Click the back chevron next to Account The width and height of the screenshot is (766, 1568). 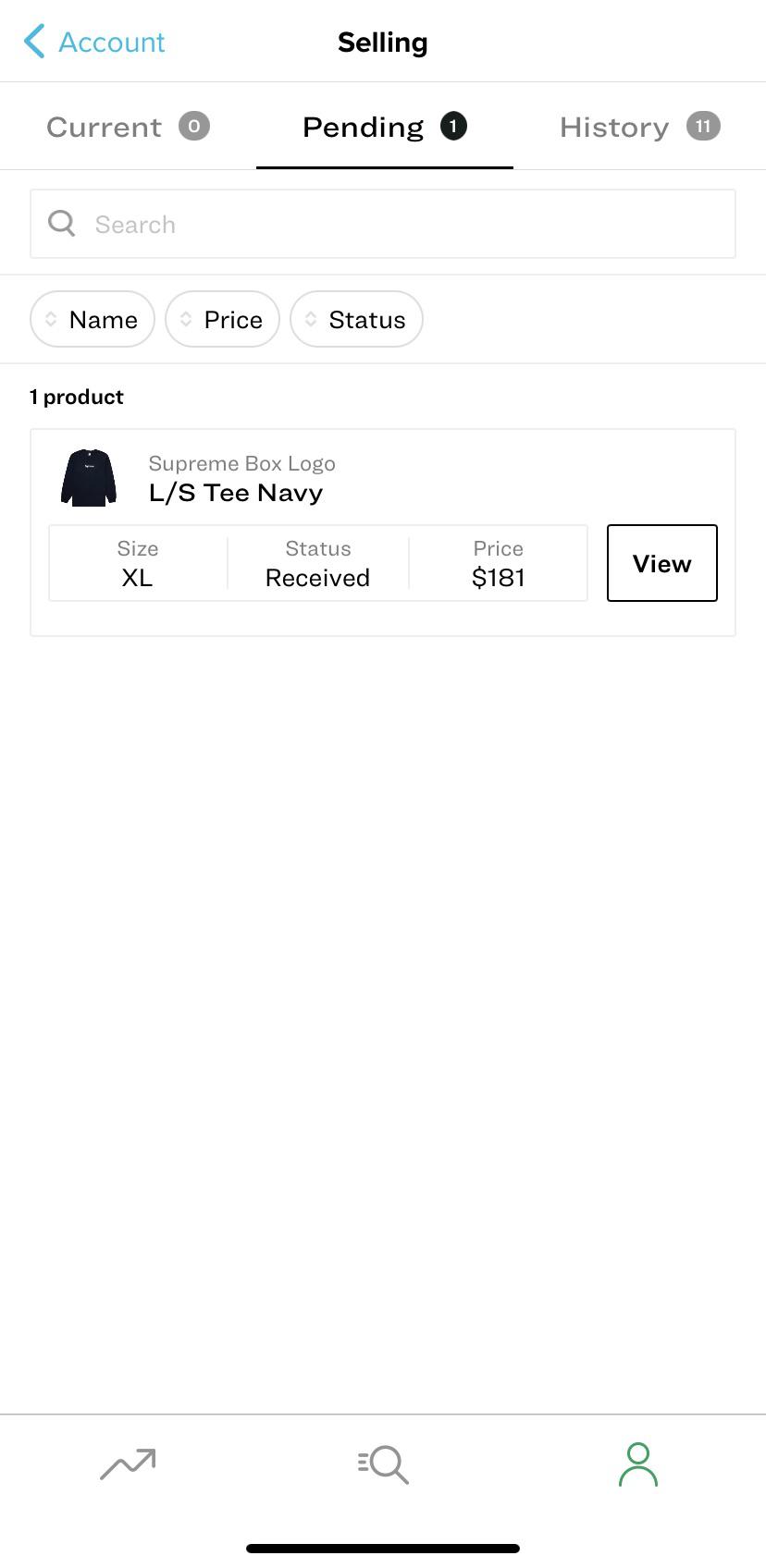32,41
